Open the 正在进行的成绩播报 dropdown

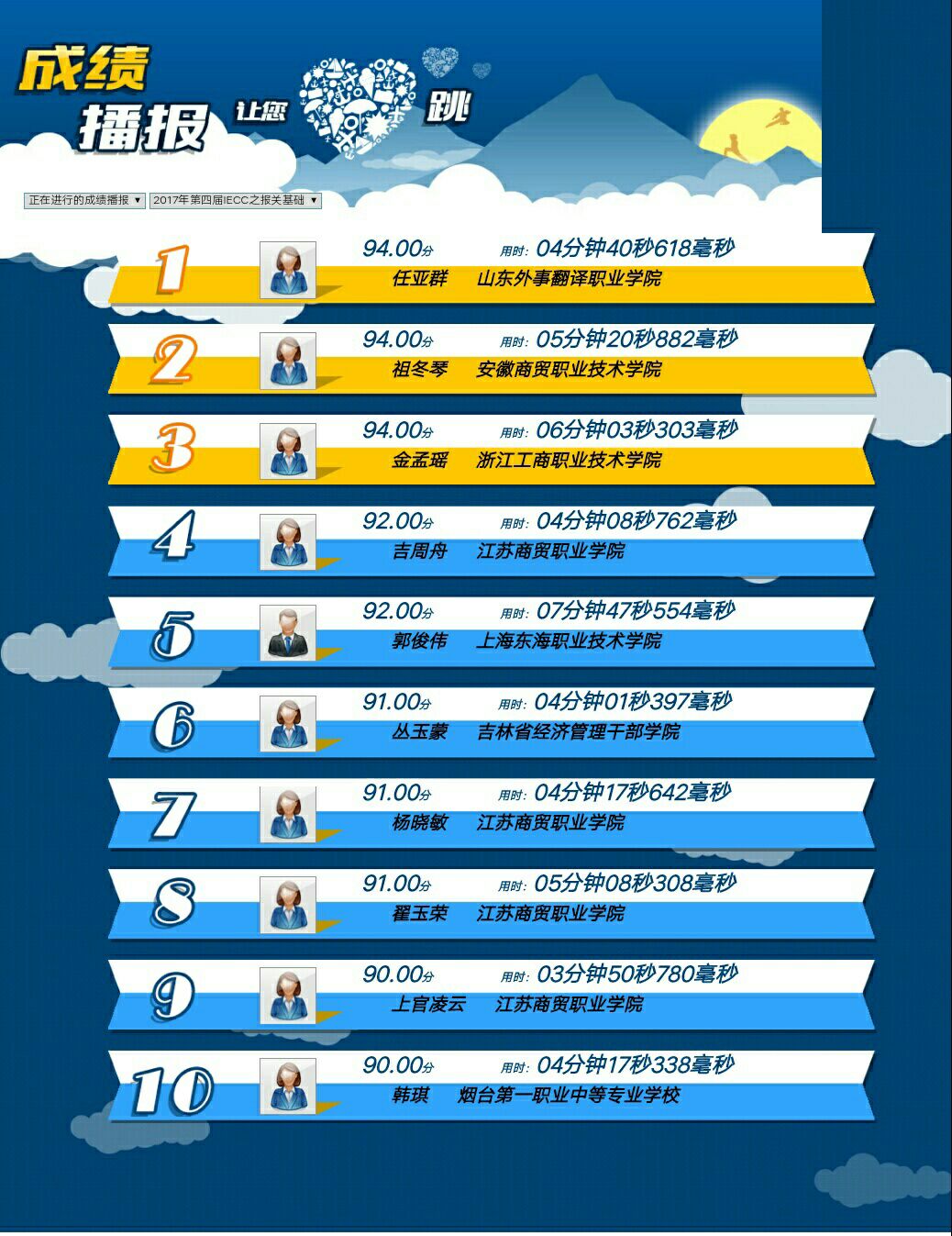pyautogui.click(x=84, y=200)
